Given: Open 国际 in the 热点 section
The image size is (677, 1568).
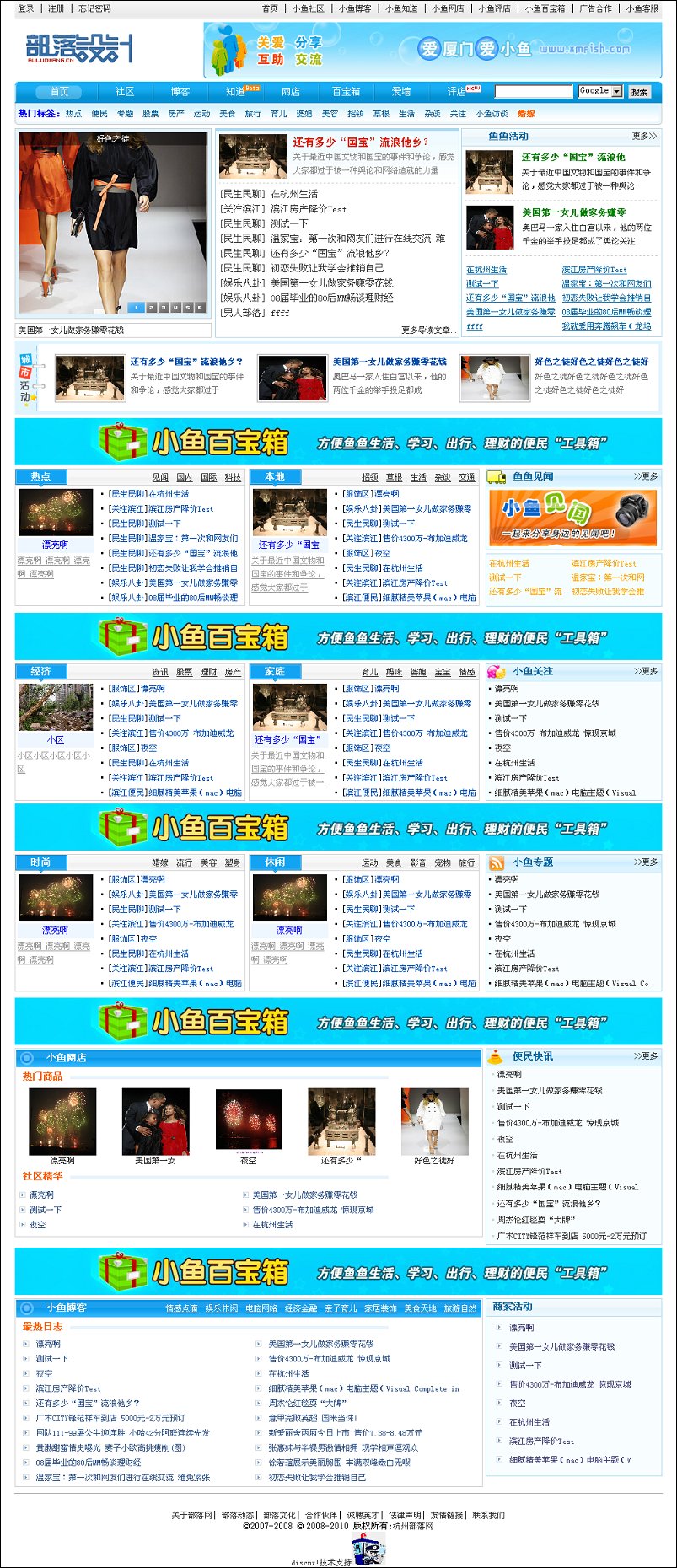Looking at the screenshot, I should coord(209,477).
